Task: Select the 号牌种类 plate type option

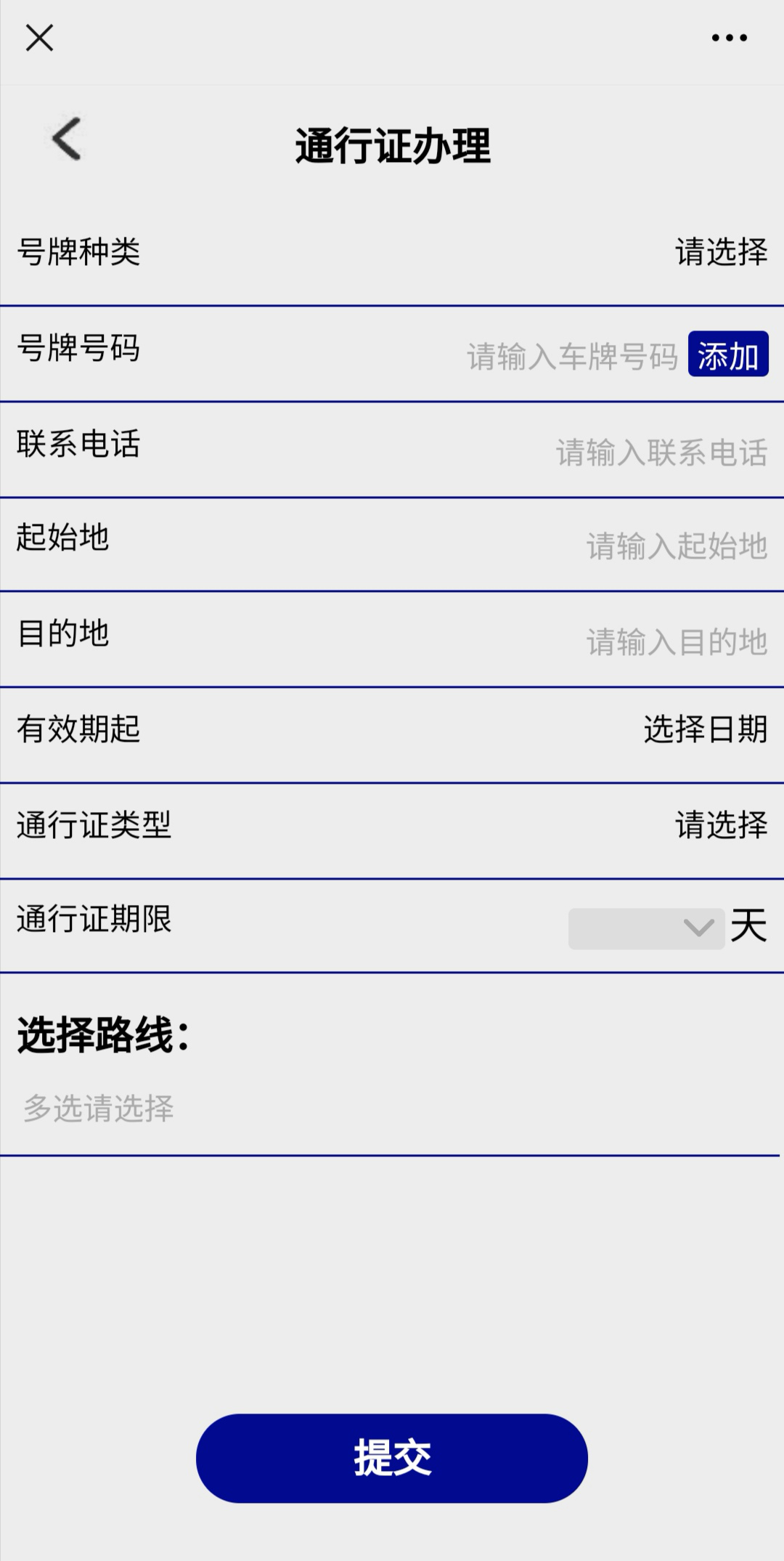Action: [x=721, y=252]
